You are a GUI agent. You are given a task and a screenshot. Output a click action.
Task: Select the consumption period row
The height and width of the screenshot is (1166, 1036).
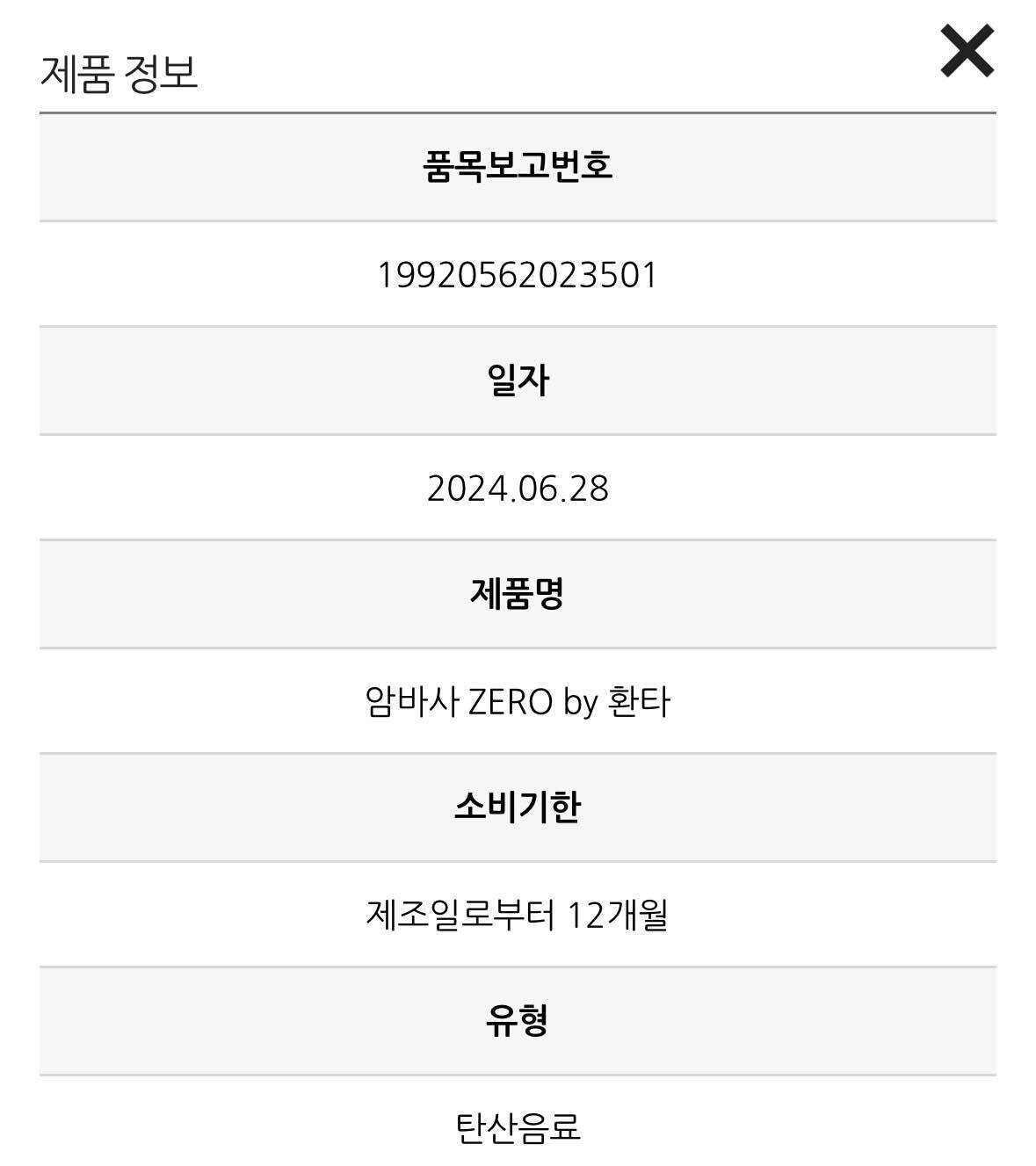pos(518,805)
